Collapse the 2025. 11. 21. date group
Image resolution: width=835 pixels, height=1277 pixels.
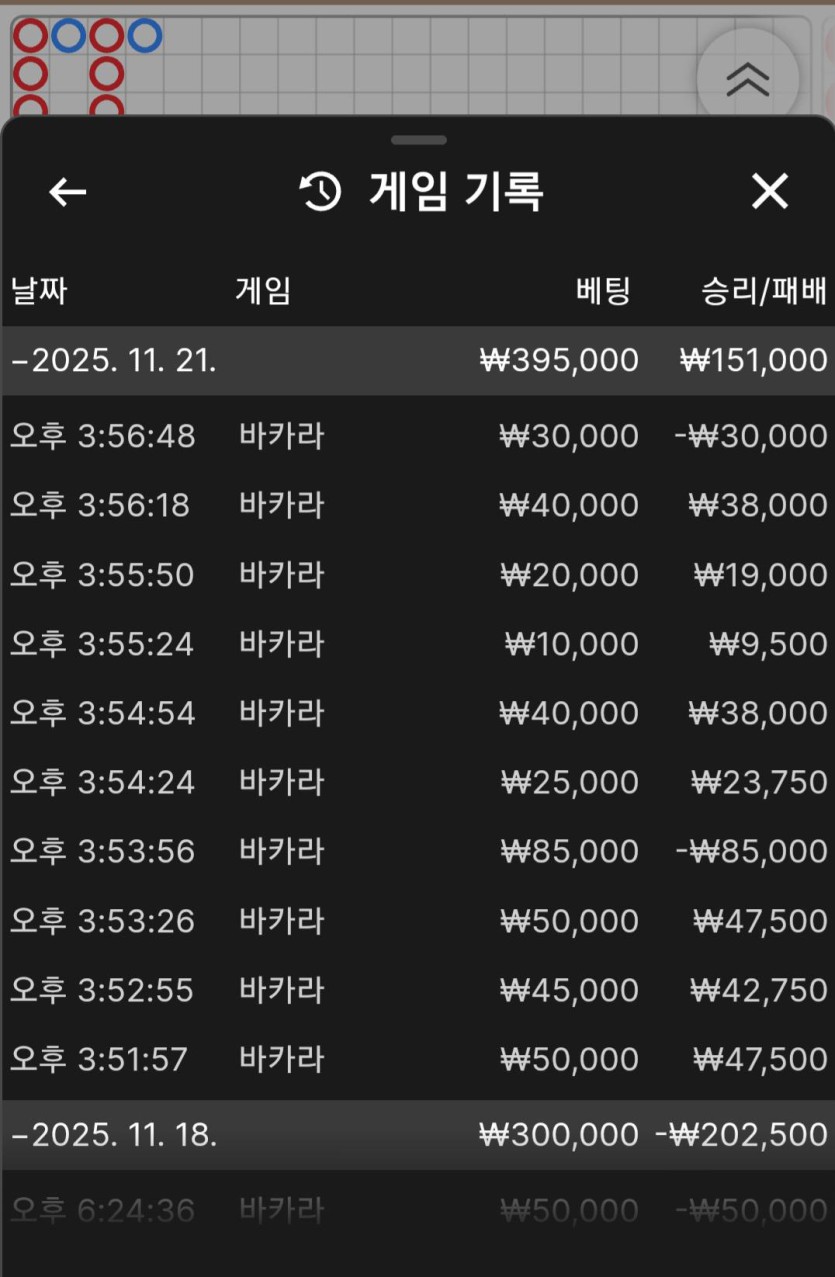pyautogui.click(x=114, y=361)
